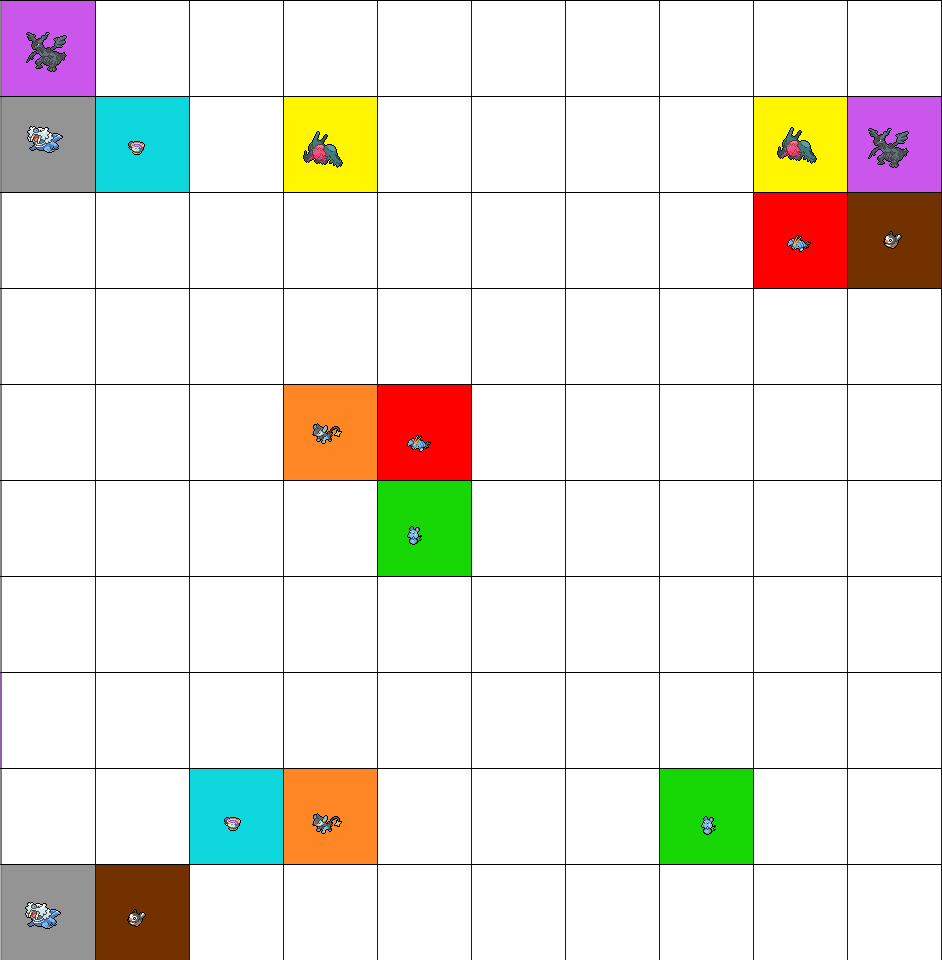Tap the purple tile above the grey tile
This screenshot has width=942, height=960.
47,48
